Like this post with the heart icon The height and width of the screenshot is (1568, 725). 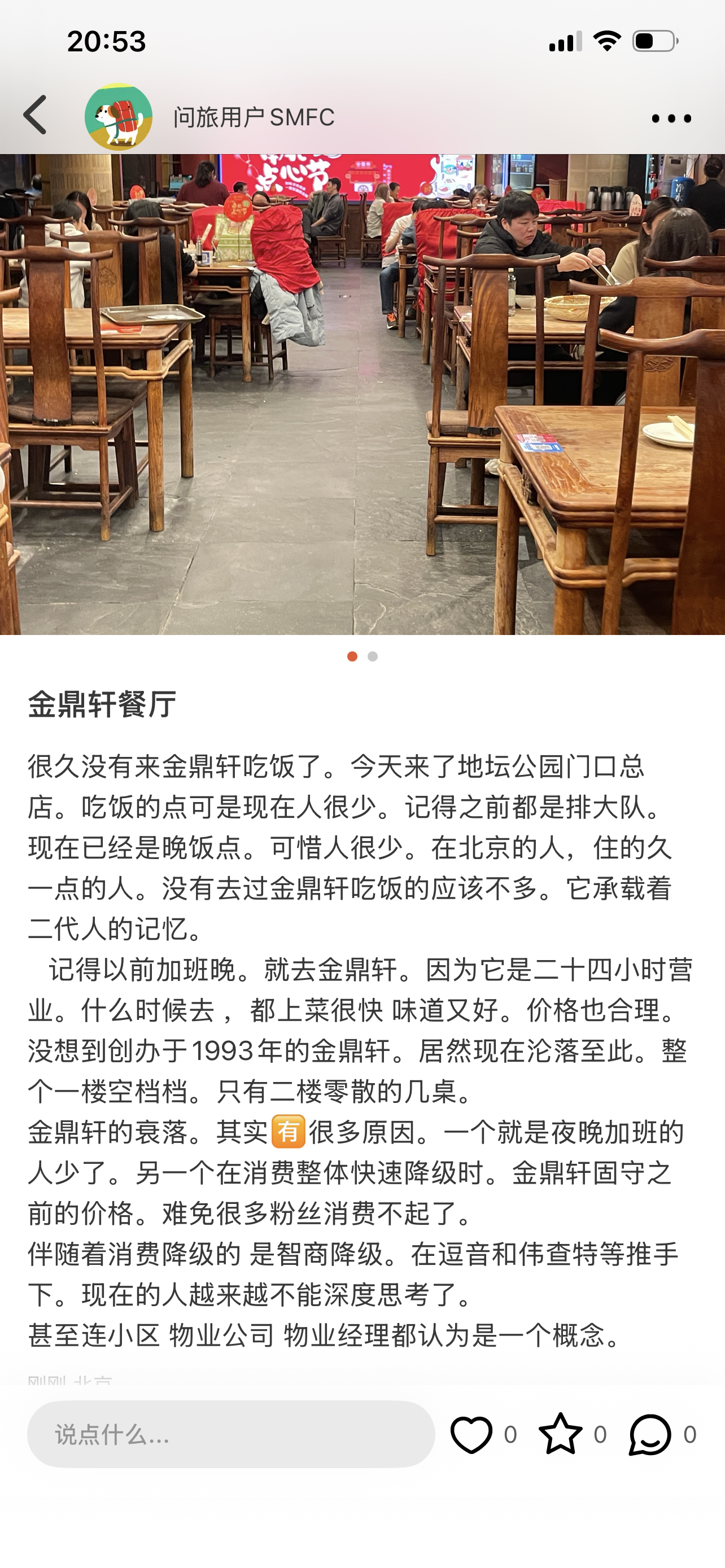tap(471, 1434)
